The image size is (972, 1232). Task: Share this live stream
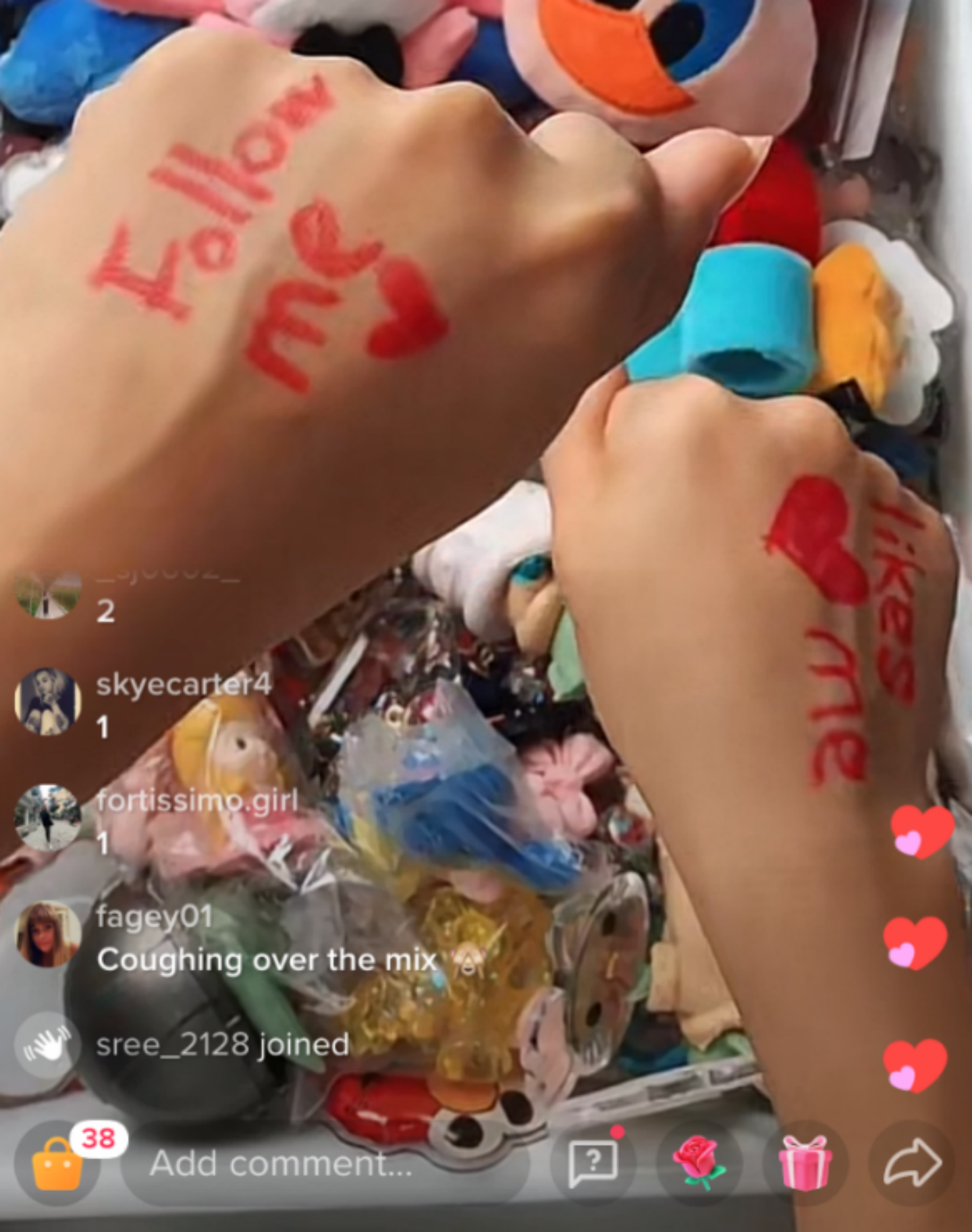coord(911,1162)
